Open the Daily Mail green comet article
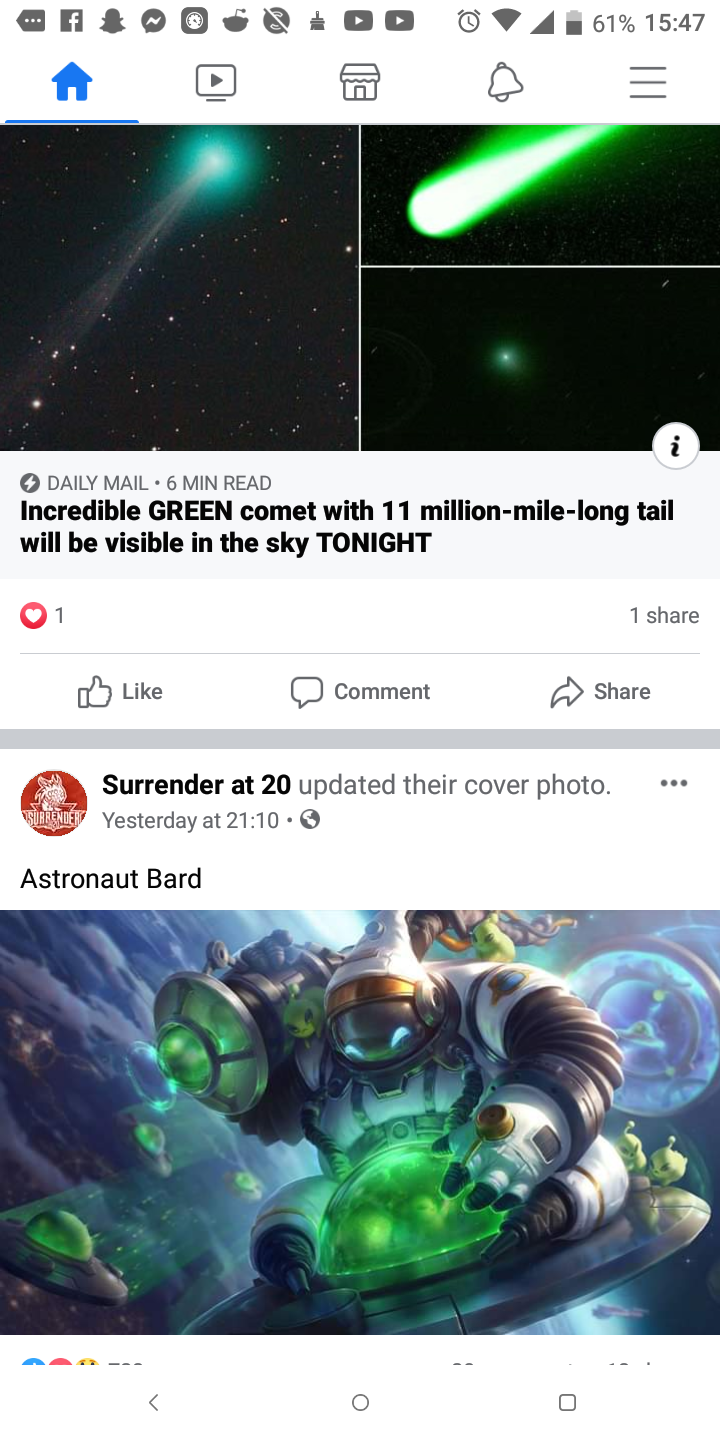This screenshot has height=1440, width=720. 347,527
